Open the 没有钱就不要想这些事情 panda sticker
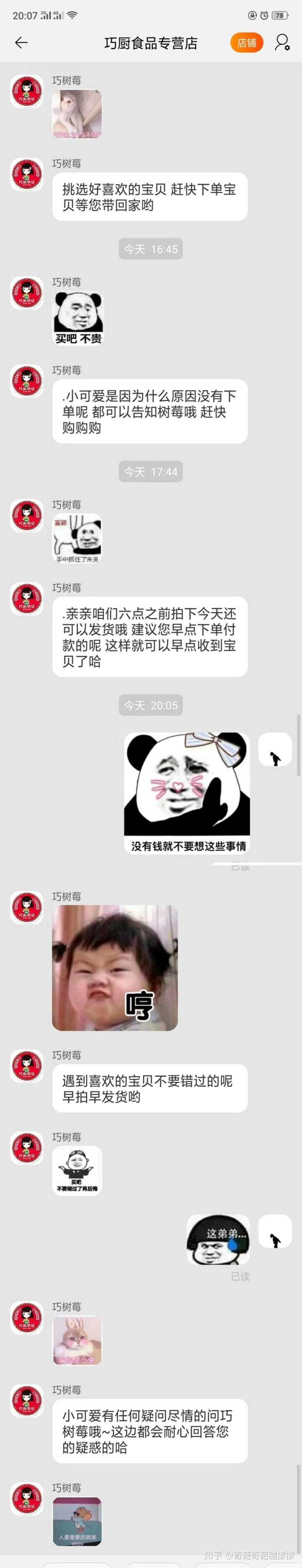This screenshot has width=302, height=1568. 187,792
